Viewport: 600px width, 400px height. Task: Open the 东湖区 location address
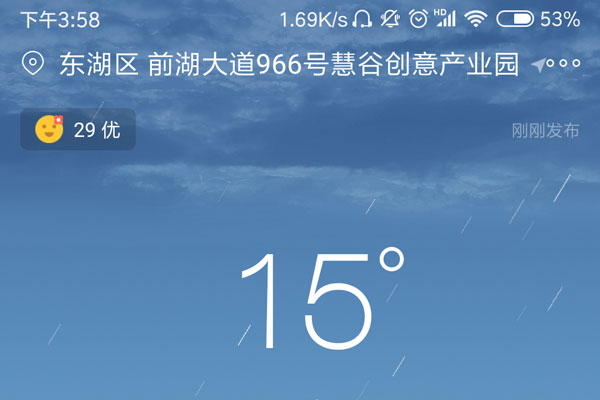coord(288,66)
